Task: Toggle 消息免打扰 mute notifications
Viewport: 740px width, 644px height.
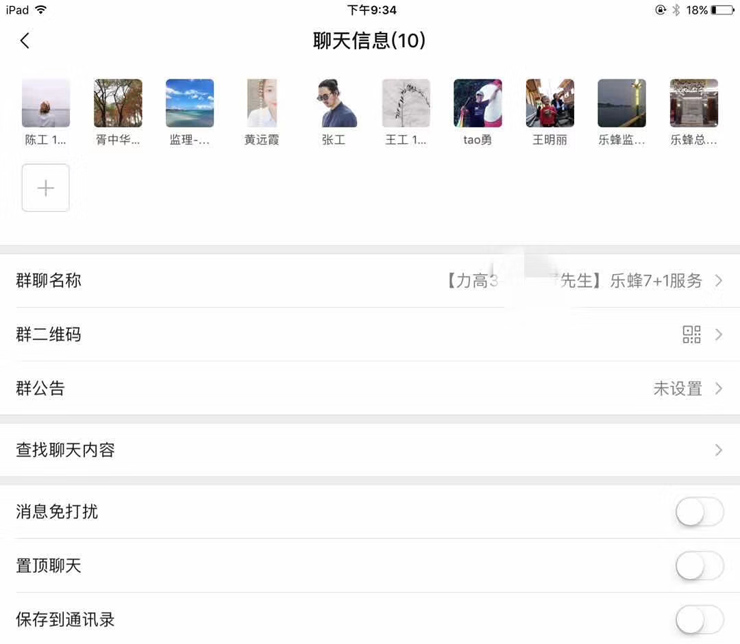Action: tap(699, 513)
